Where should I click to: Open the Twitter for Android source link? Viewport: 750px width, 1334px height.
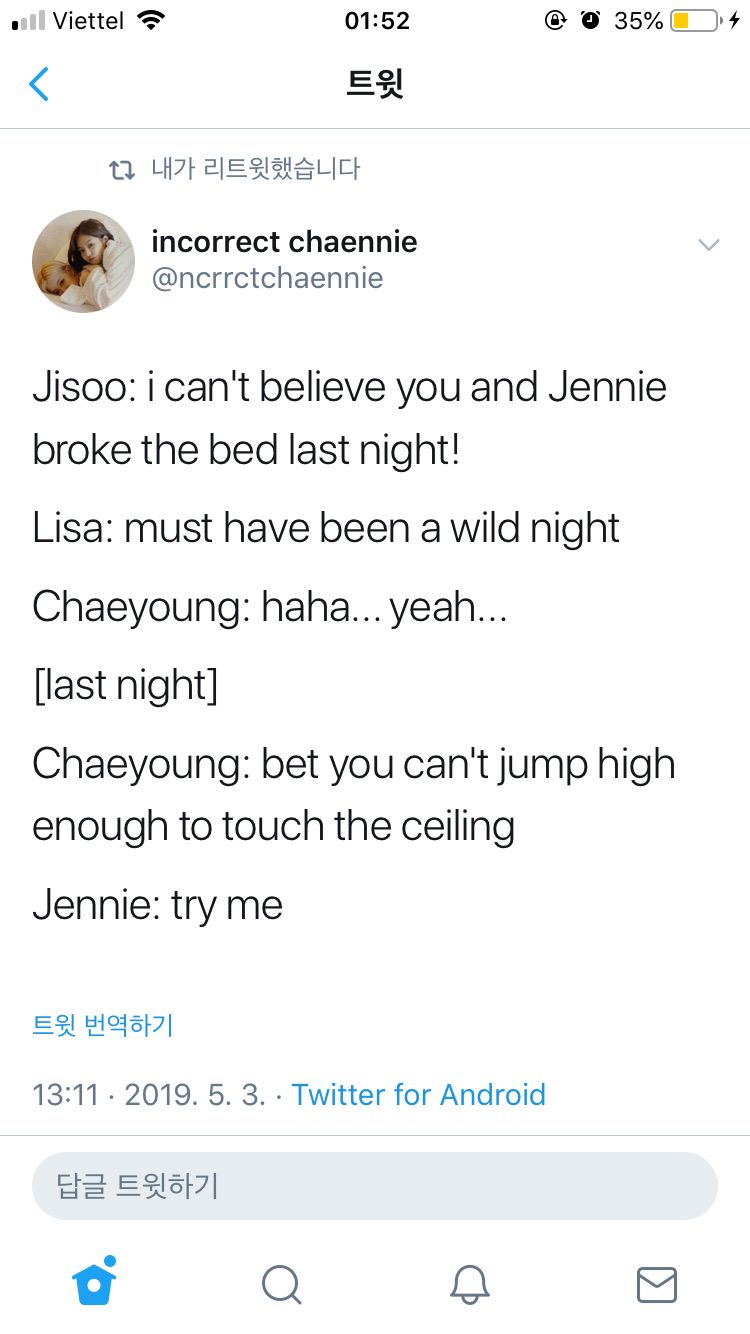point(418,1094)
